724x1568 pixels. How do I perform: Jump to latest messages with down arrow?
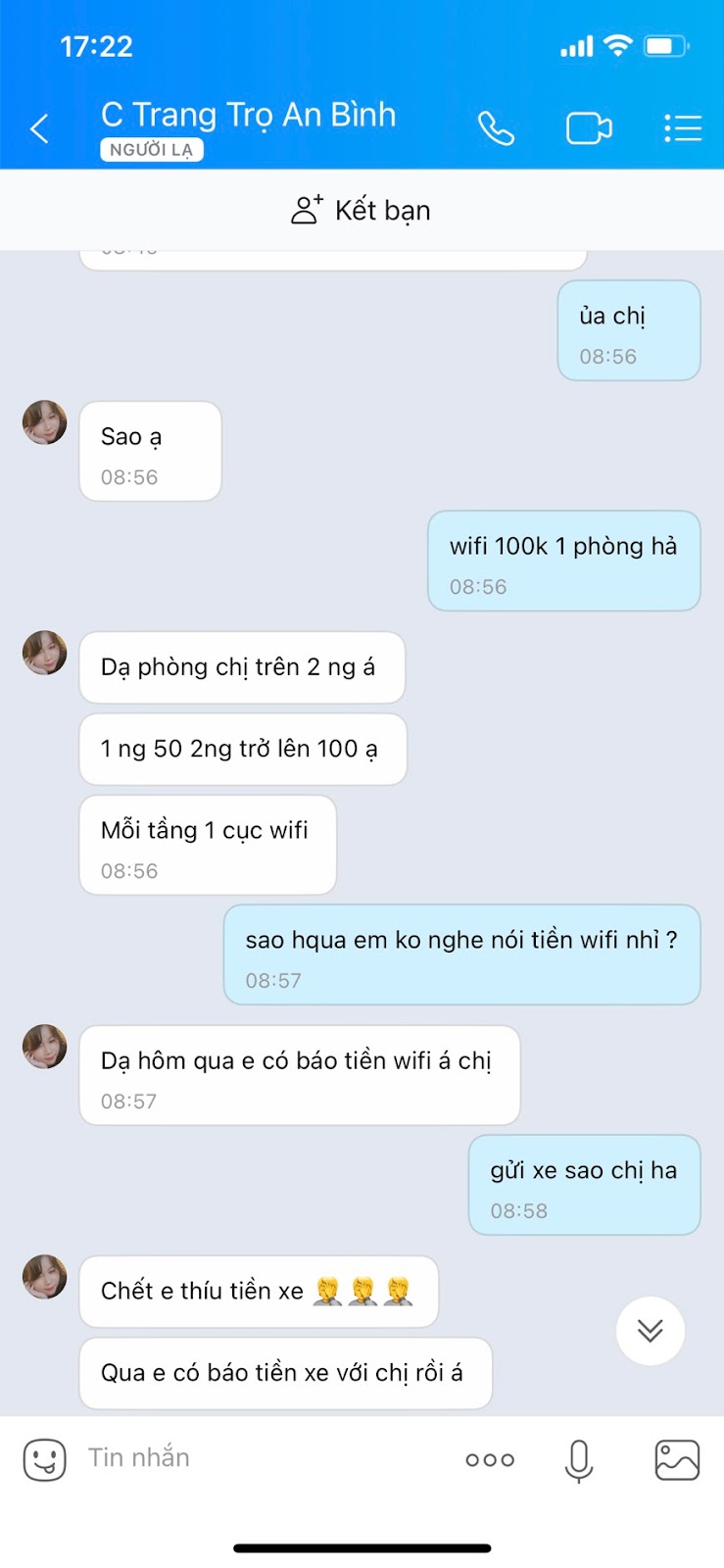click(x=650, y=1330)
